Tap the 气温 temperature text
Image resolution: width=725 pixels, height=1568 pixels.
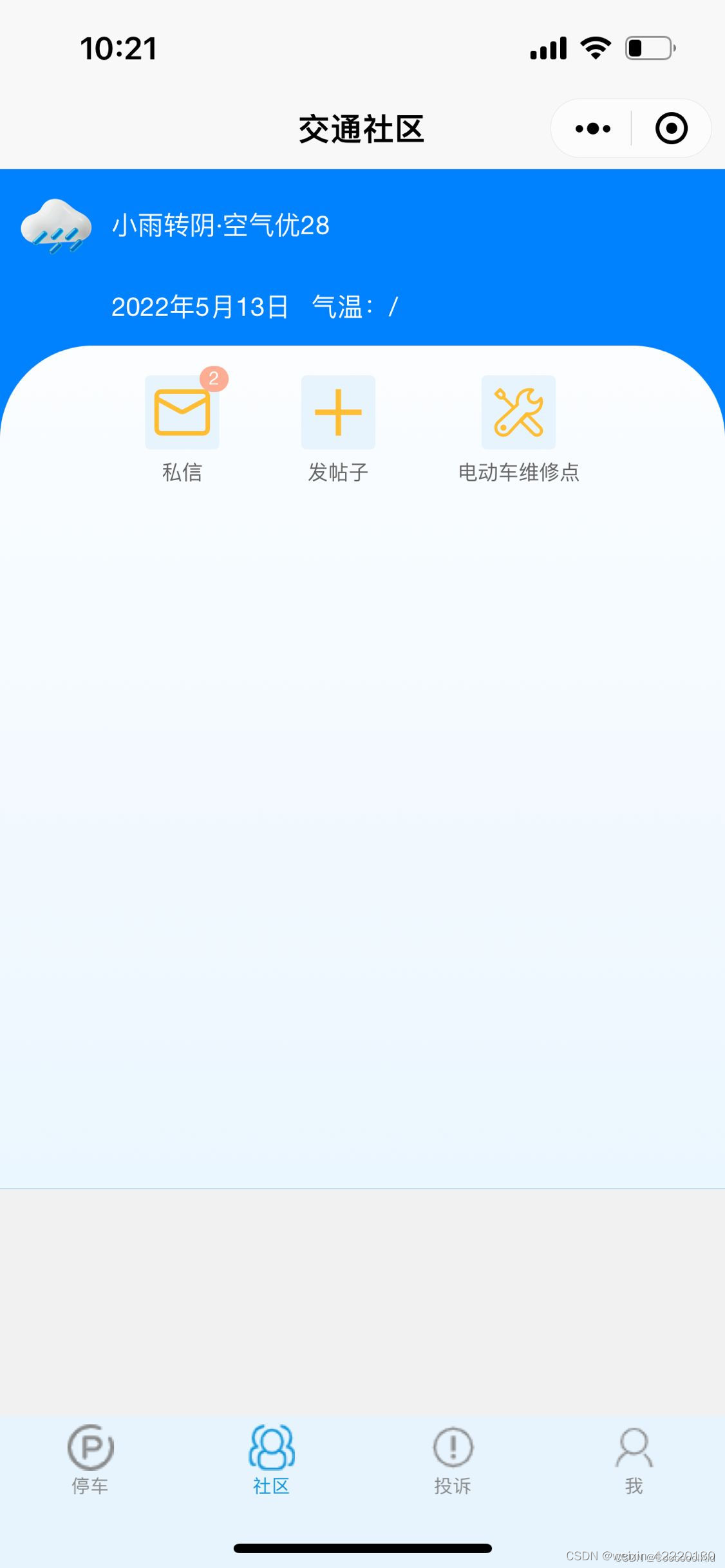(354, 306)
